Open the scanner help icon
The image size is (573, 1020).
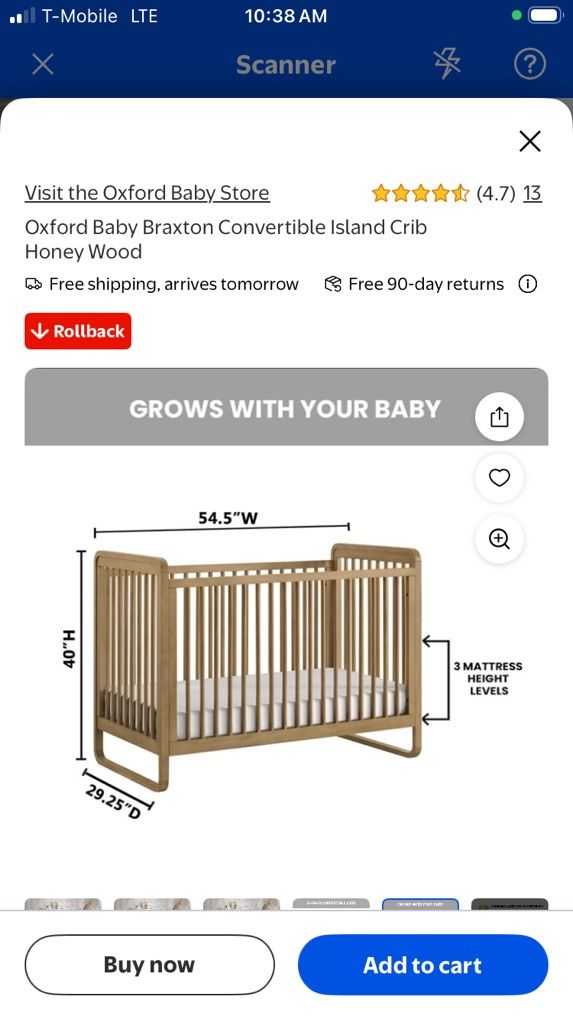coord(529,64)
